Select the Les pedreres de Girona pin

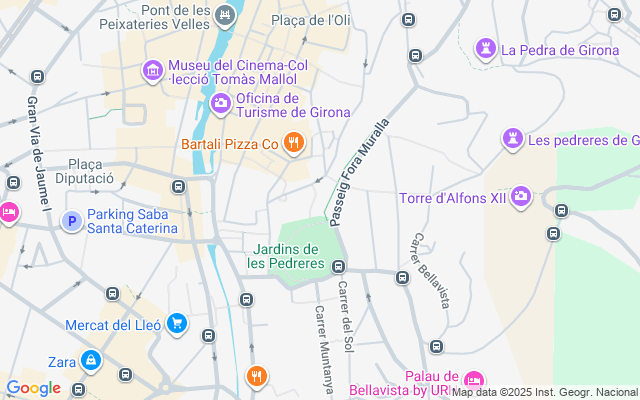513,138
